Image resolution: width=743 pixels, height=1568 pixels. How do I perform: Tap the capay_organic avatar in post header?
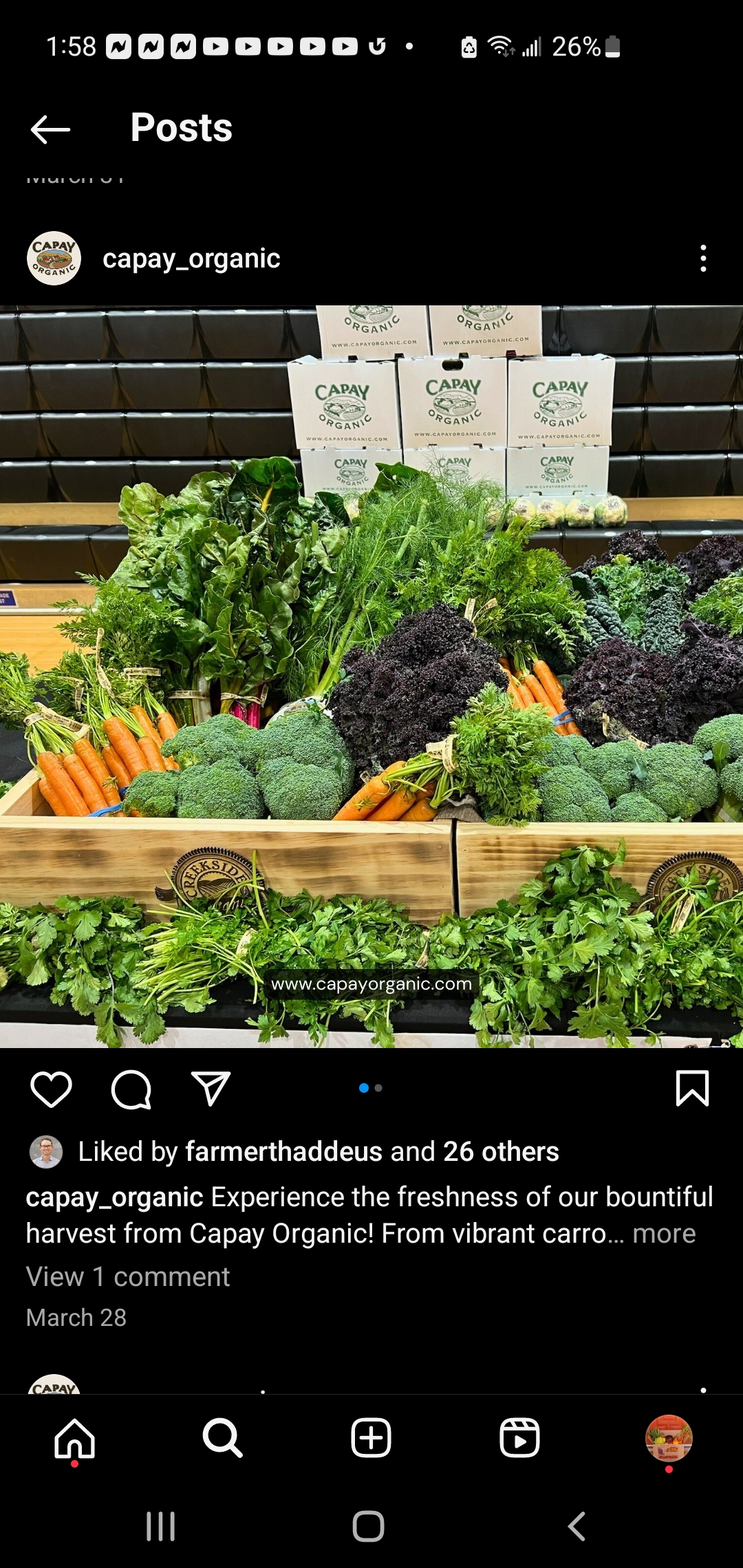coord(54,259)
